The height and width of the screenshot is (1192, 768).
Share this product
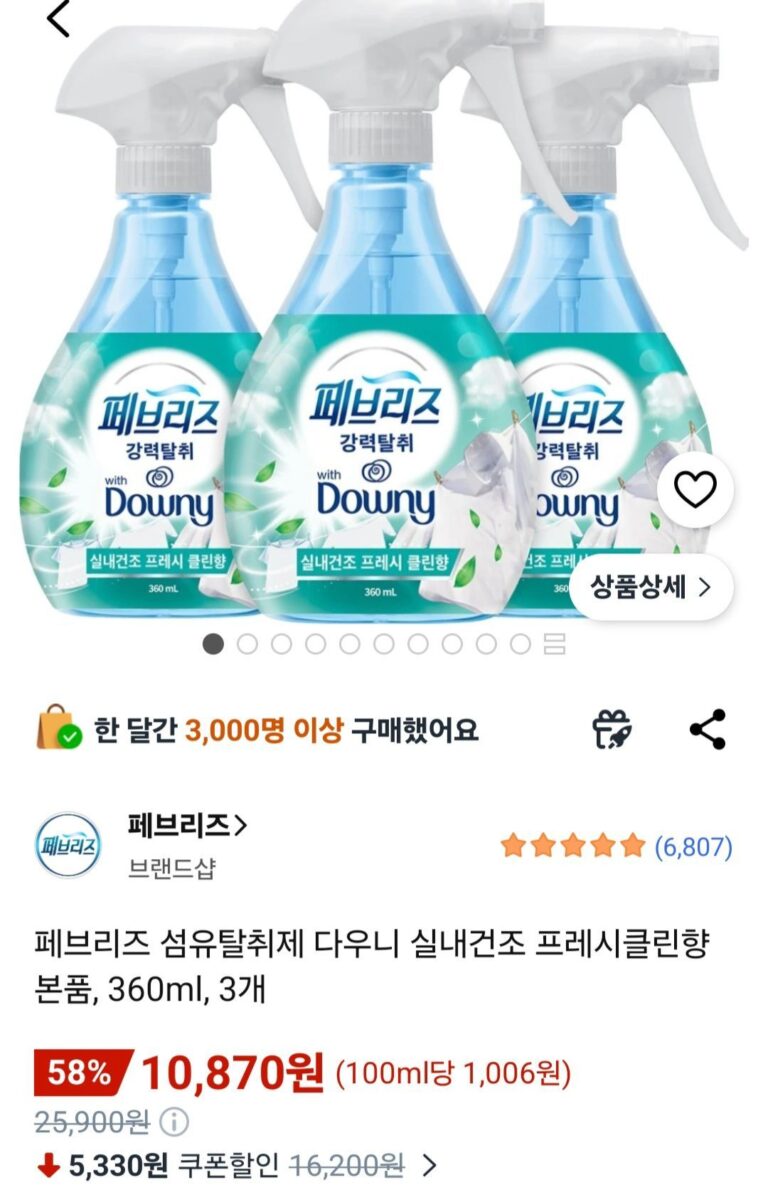tap(708, 729)
